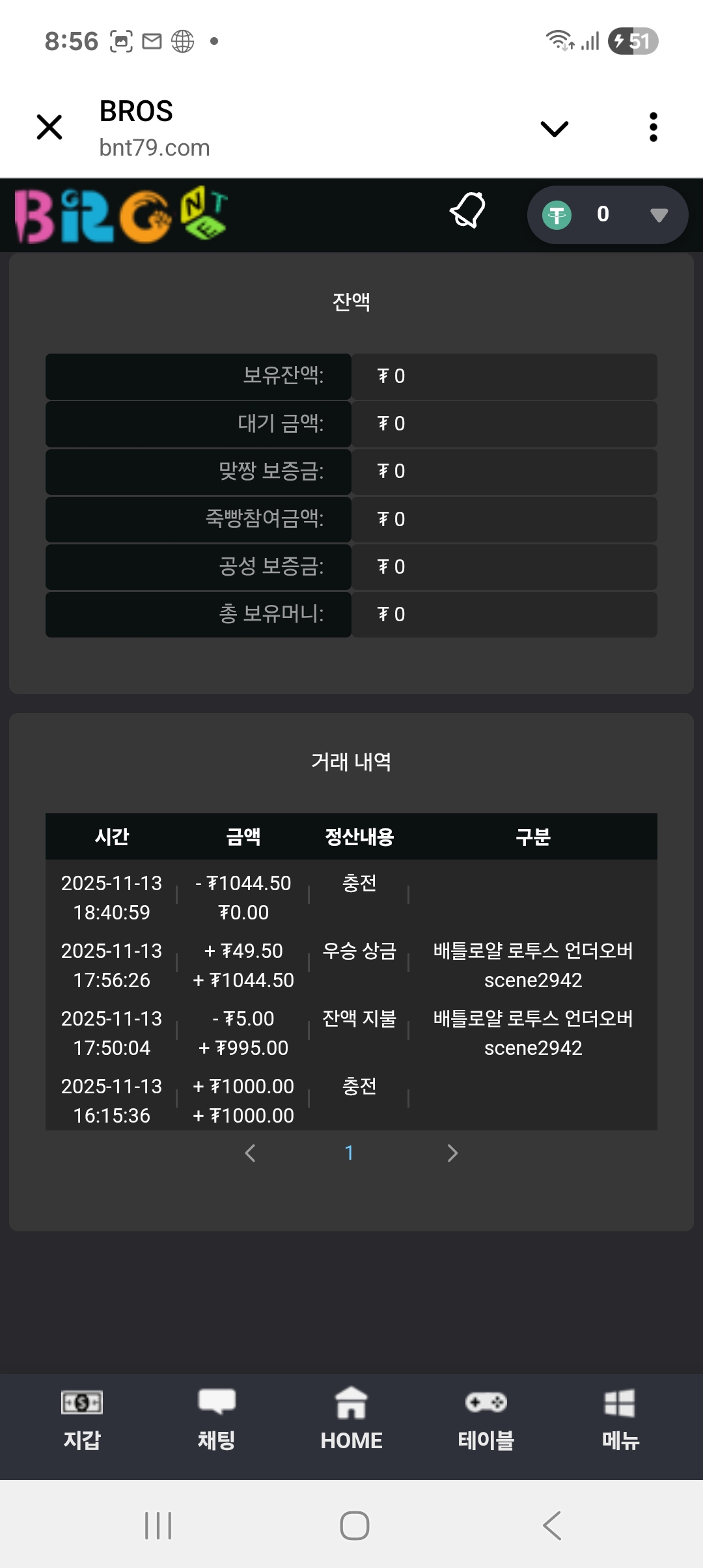
Task: Open the 메뉴 tab
Action: (620, 1420)
